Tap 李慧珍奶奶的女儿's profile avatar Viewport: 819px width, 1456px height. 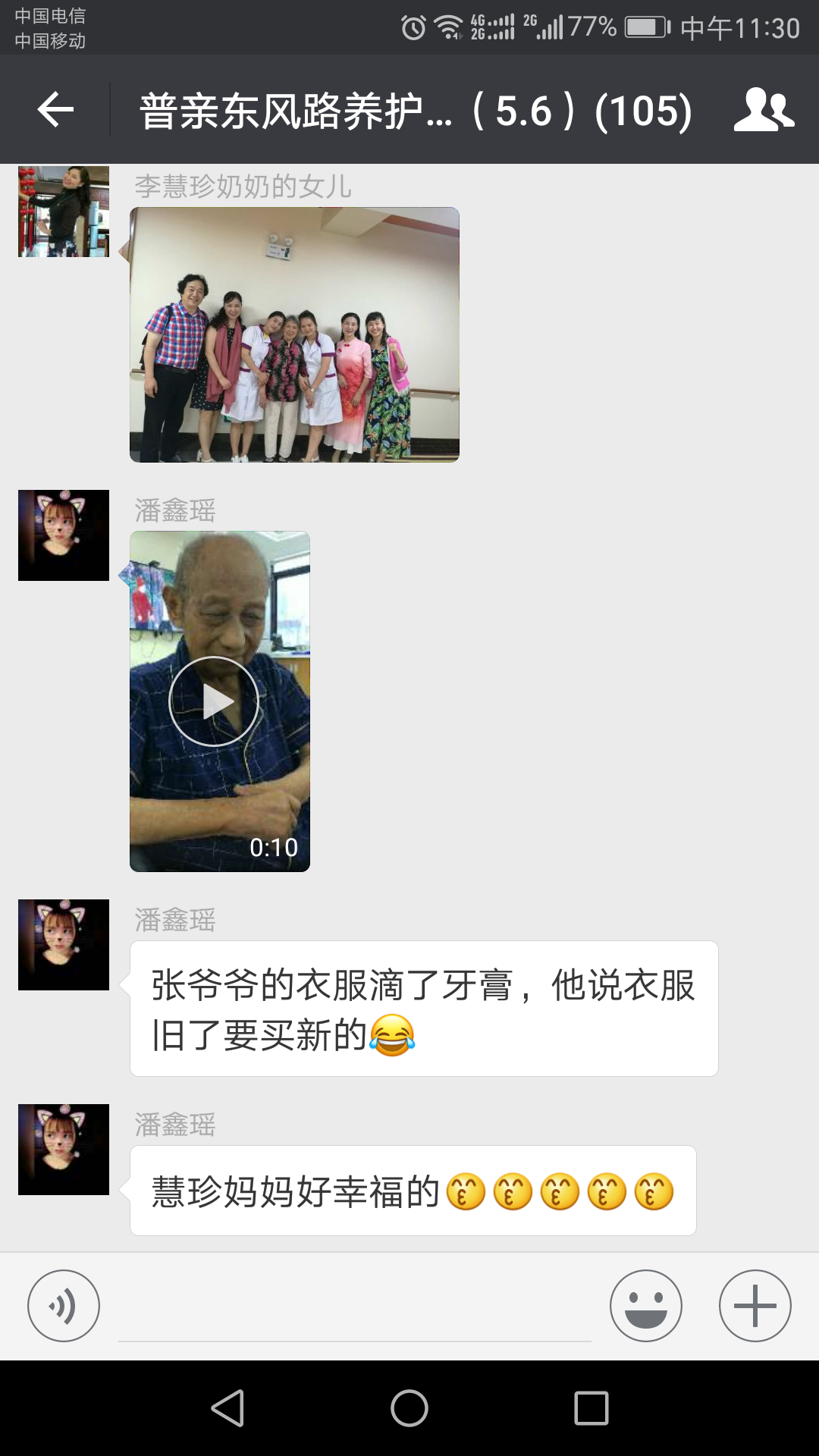pyautogui.click(x=64, y=212)
